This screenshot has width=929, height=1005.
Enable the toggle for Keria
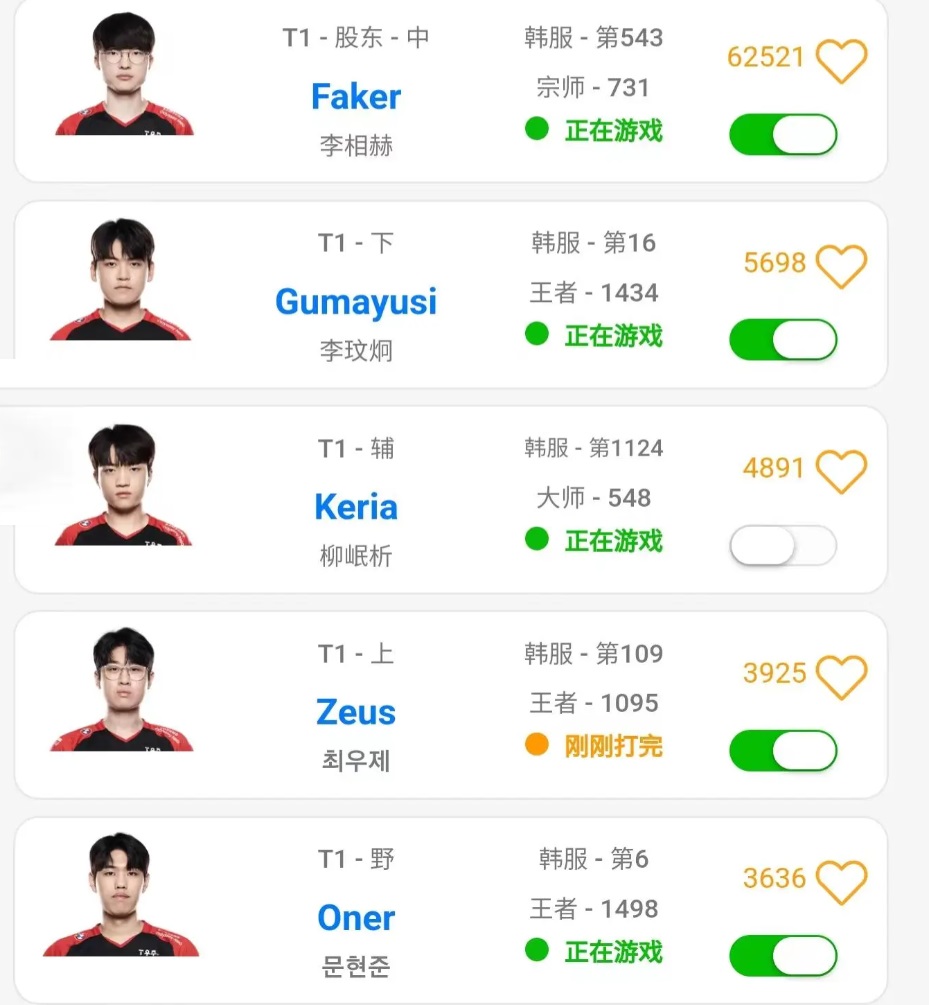coord(783,546)
